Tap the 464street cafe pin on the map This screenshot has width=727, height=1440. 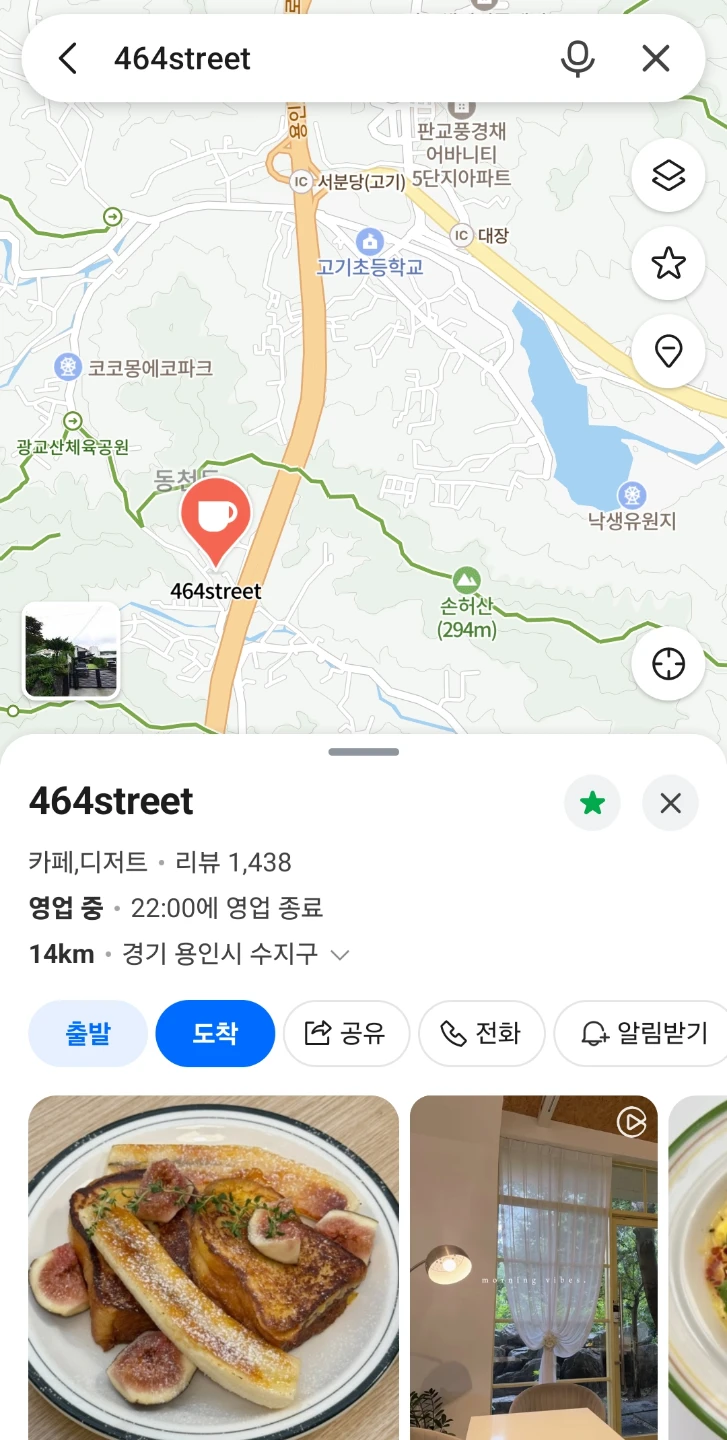215,520
